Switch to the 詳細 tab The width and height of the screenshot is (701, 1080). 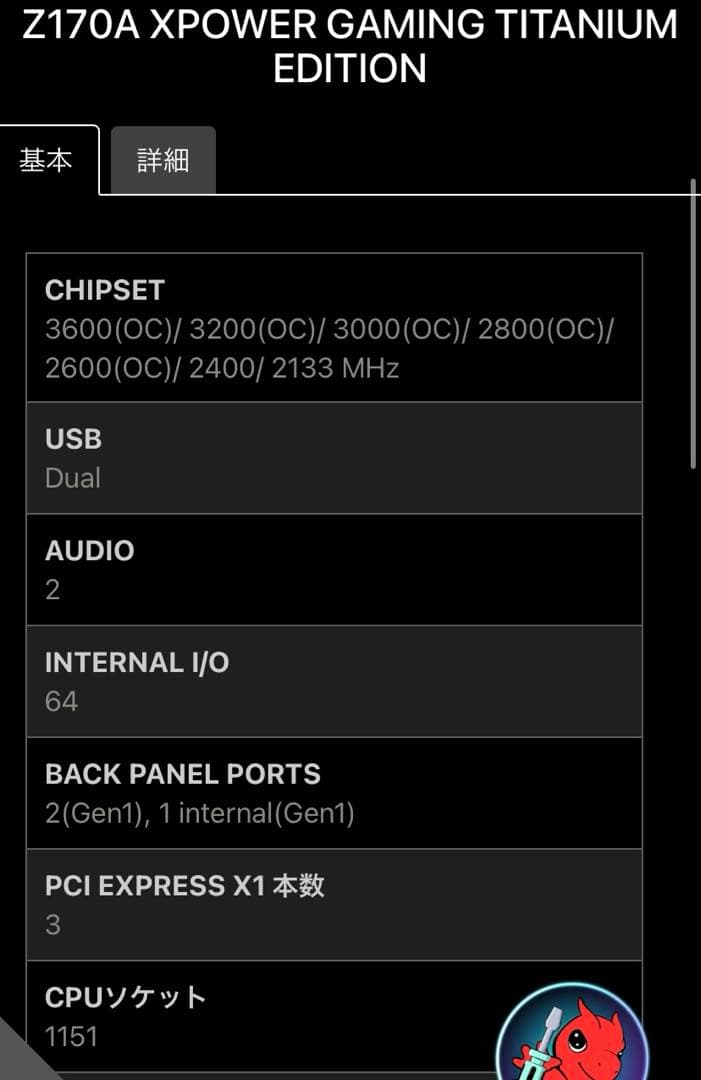(x=163, y=160)
